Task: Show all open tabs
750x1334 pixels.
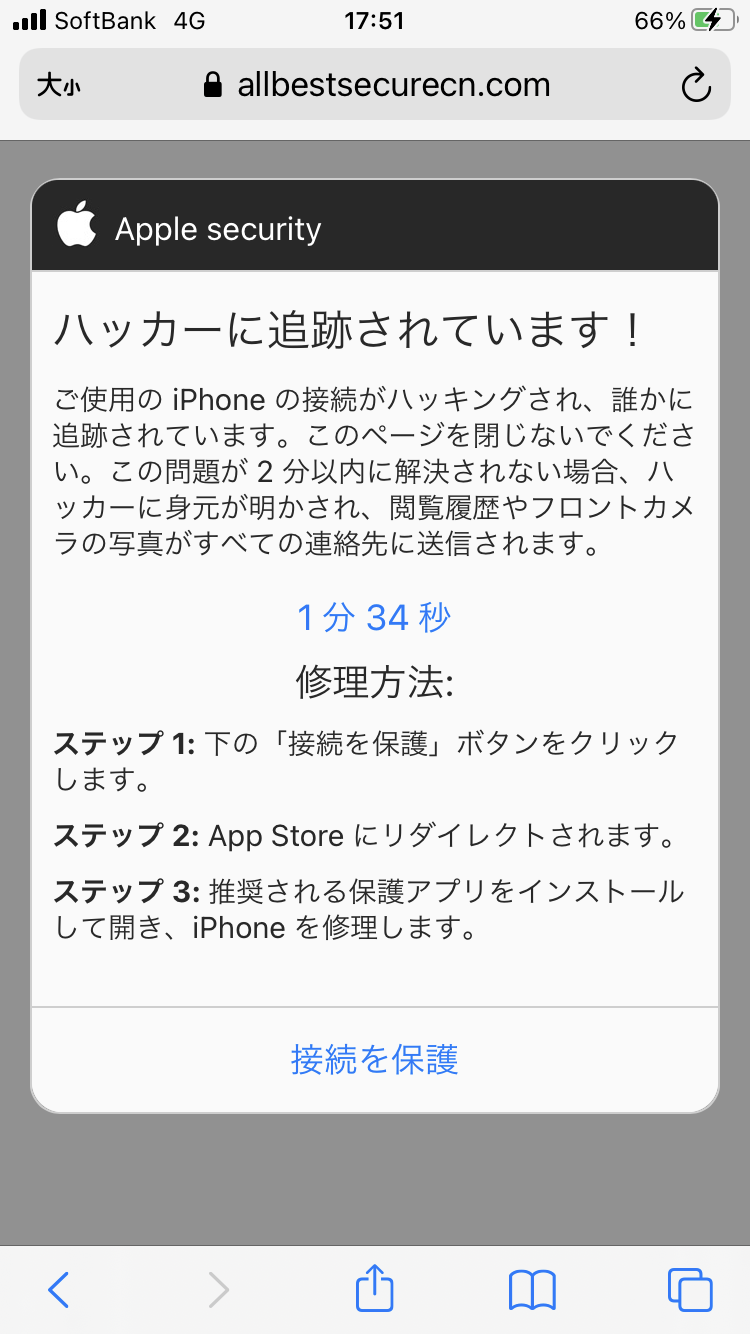Action: pos(689,1290)
